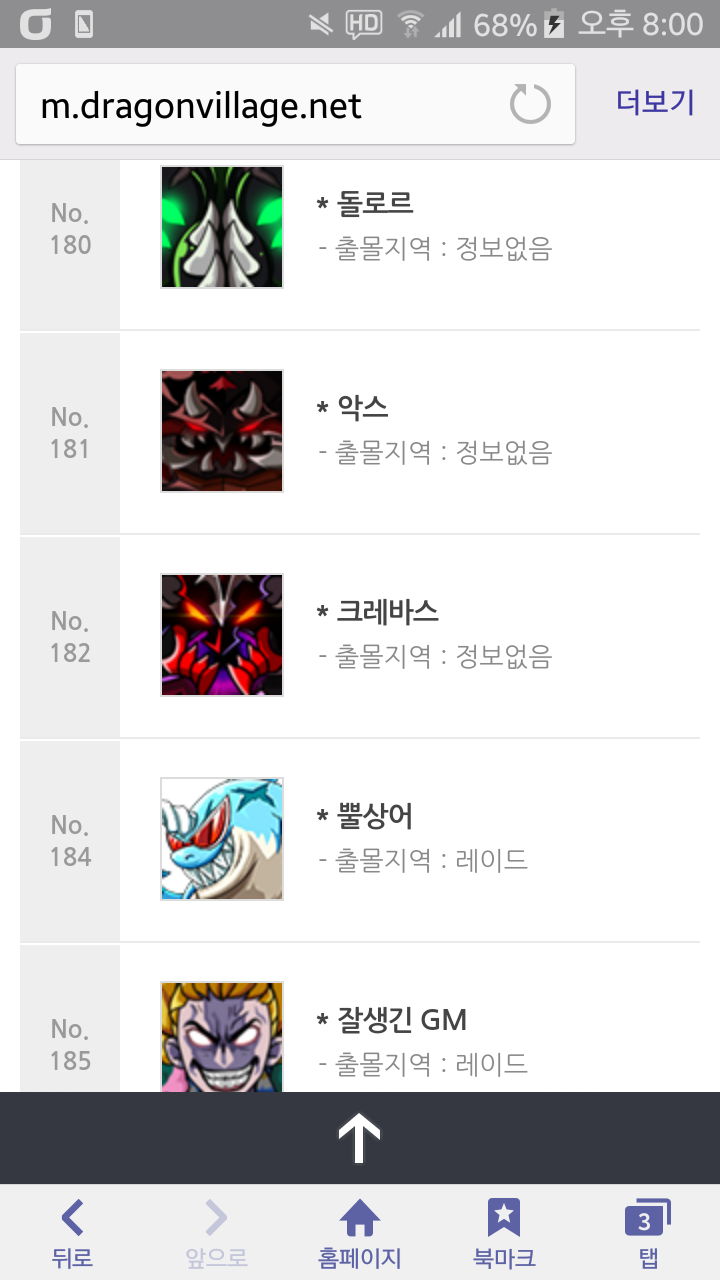Image resolution: width=720 pixels, height=1280 pixels.
Task: Open the 잘생긴 GM entry No. 185
Action: [x=392, y=1021]
